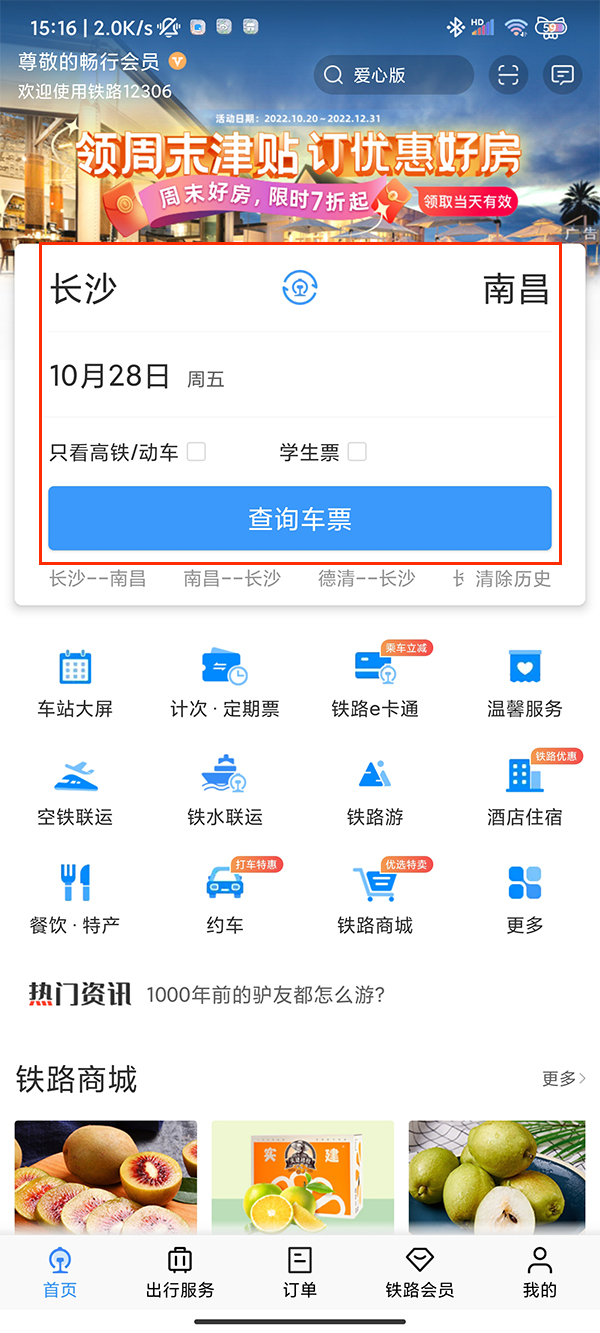Tap 查询车票 button
This screenshot has height=1333, width=600.
click(300, 518)
